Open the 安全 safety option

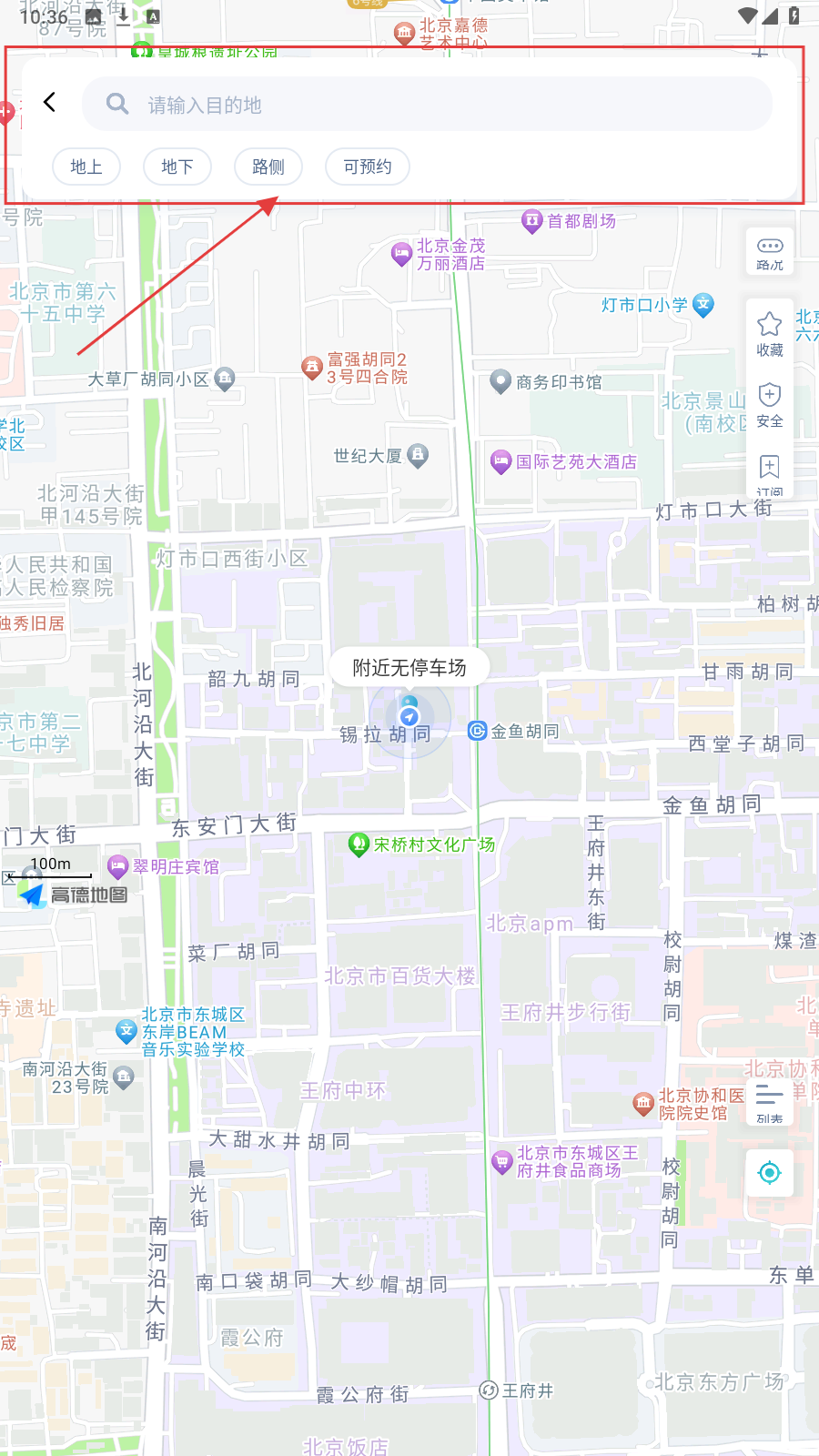770,405
